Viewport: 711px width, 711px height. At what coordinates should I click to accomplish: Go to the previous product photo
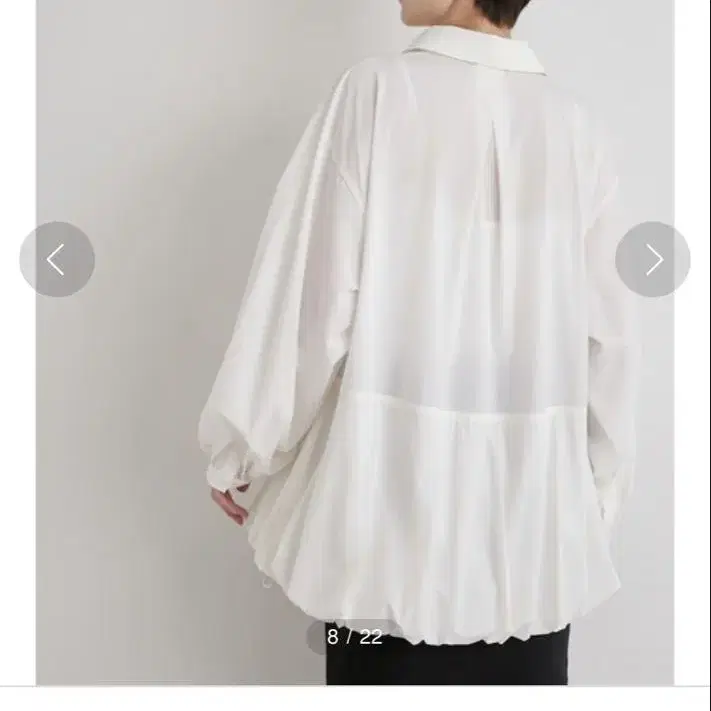(57, 259)
